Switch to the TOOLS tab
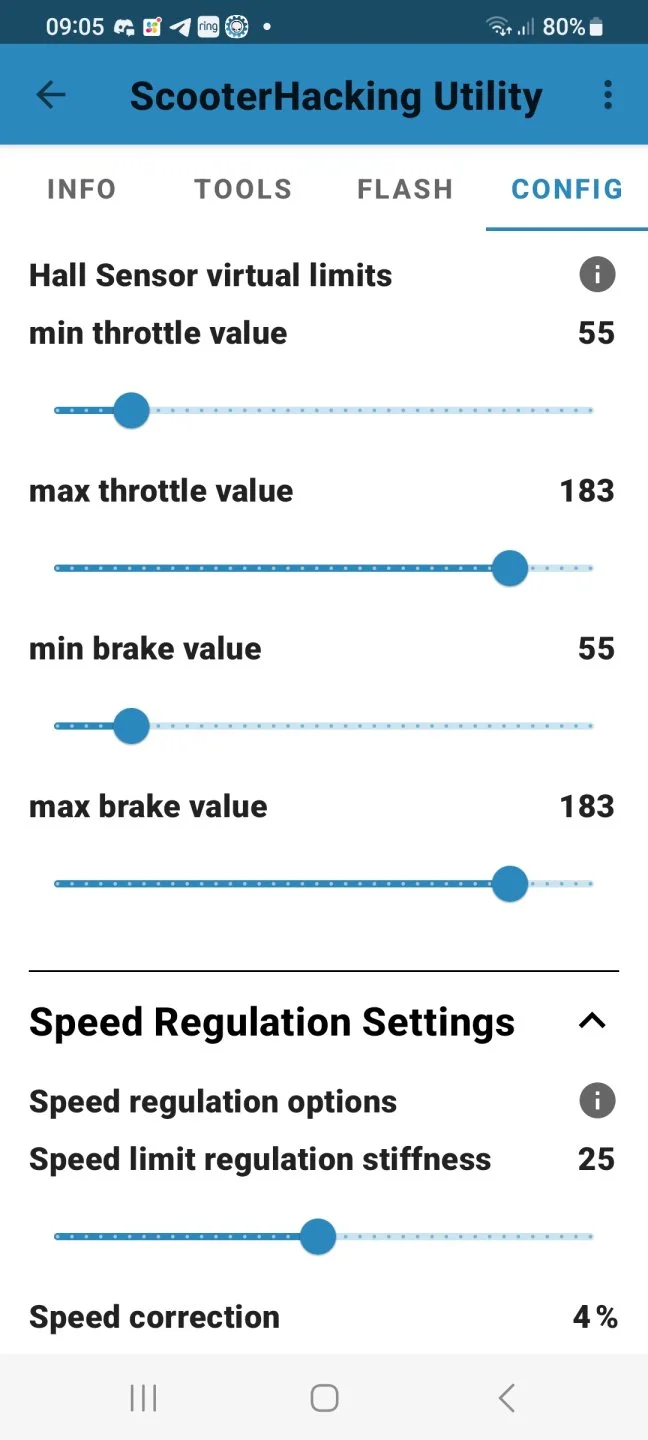This screenshot has height=1440, width=648. (x=243, y=189)
